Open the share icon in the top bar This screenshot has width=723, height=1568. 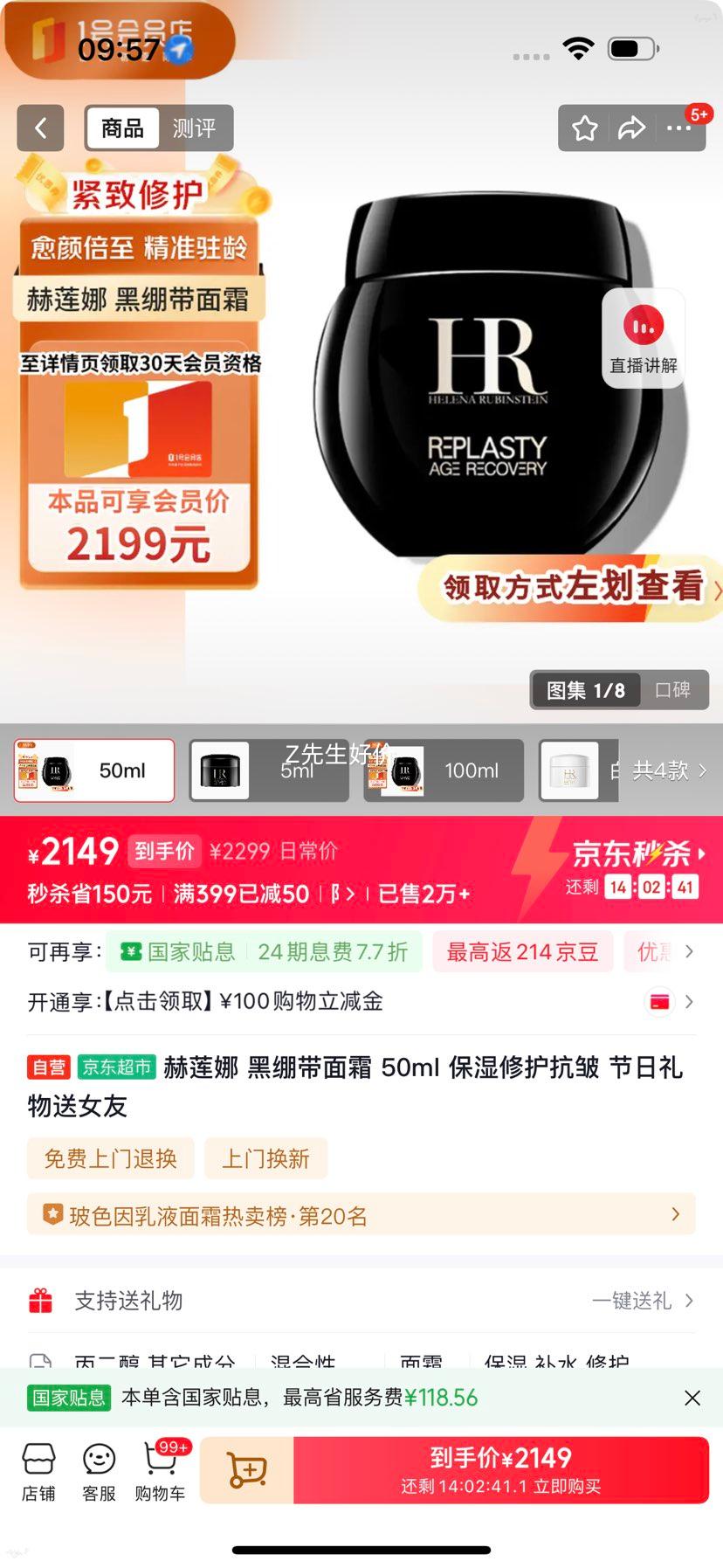pos(630,128)
